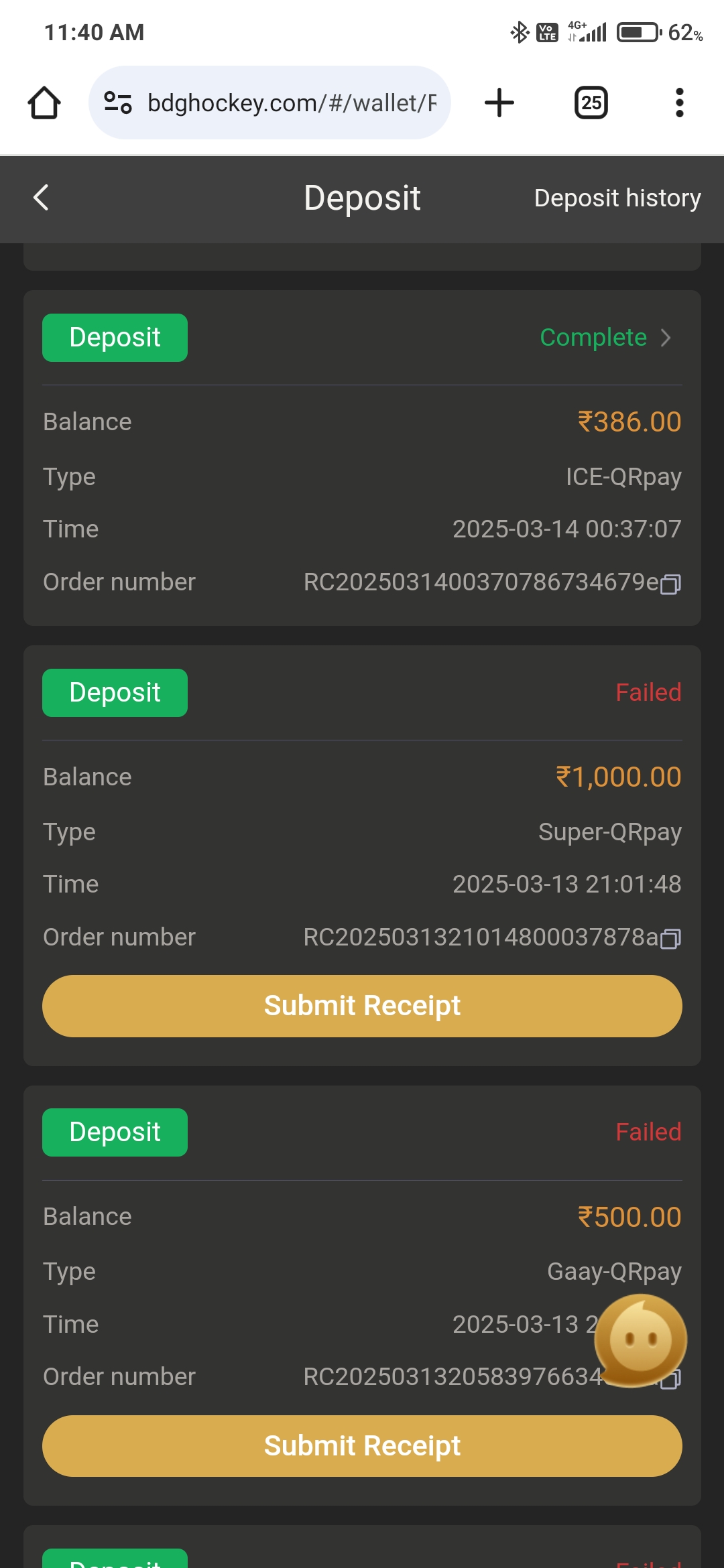The height and width of the screenshot is (1568, 724).
Task: Submit receipt for the ₹1,000.00 Super-QRpay deposit
Action: [x=362, y=1006]
